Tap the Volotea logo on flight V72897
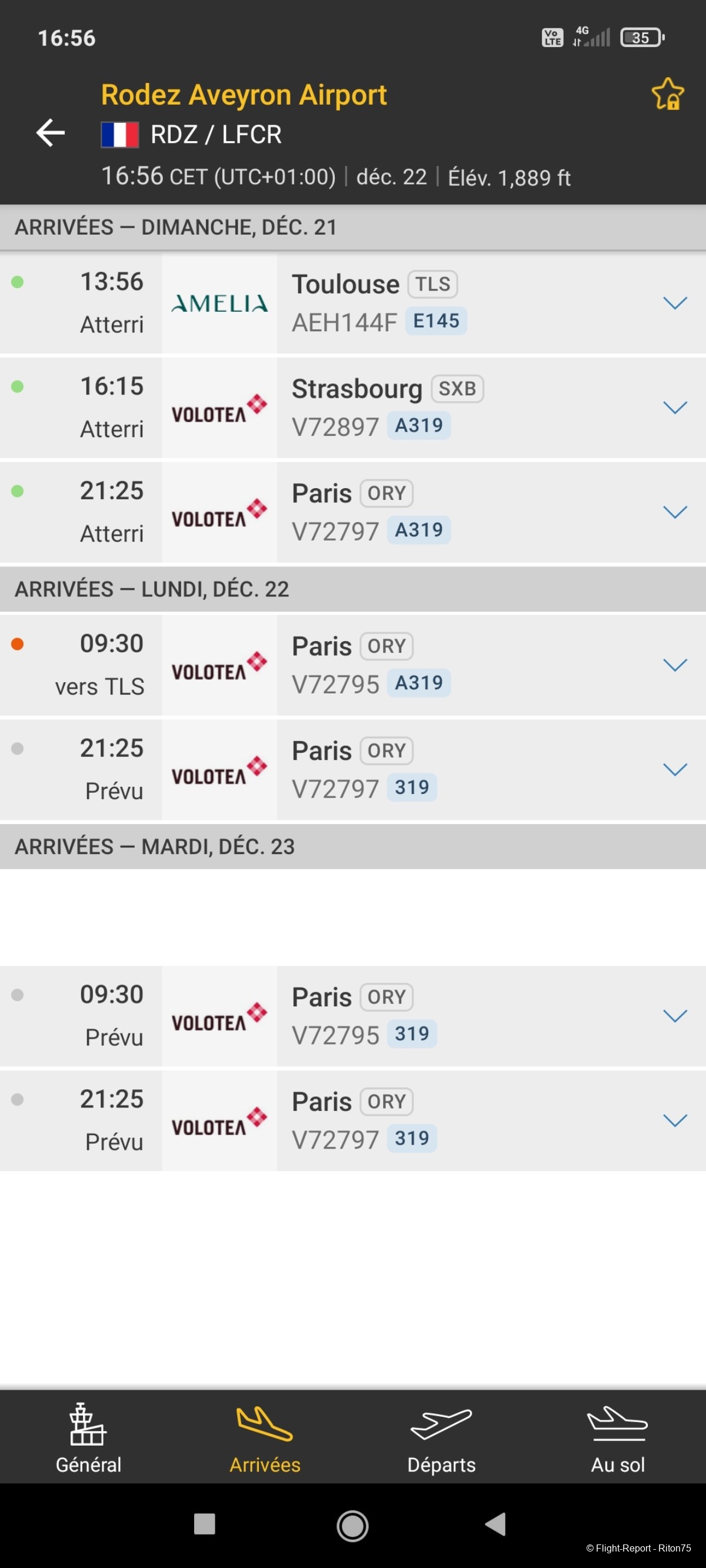 219,406
